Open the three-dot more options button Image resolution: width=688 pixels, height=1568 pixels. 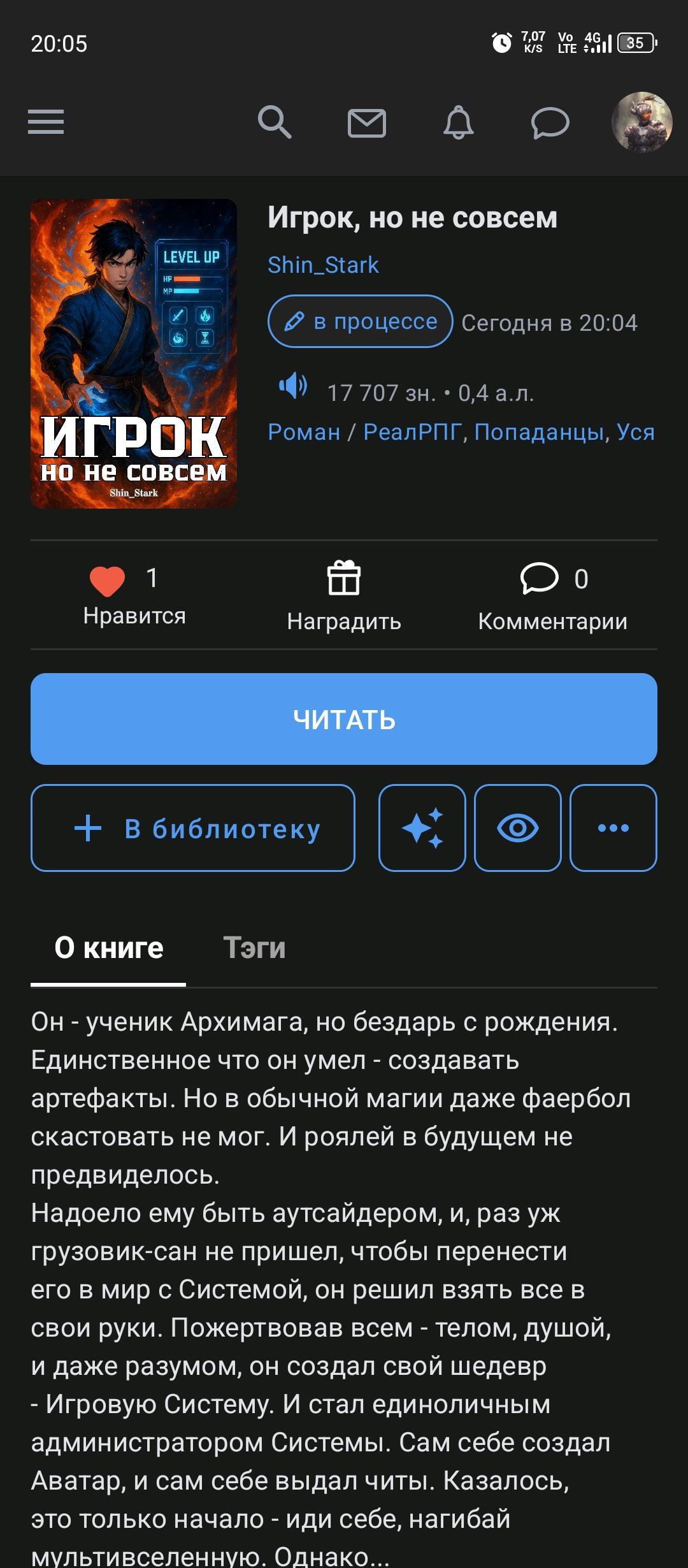(x=613, y=828)
